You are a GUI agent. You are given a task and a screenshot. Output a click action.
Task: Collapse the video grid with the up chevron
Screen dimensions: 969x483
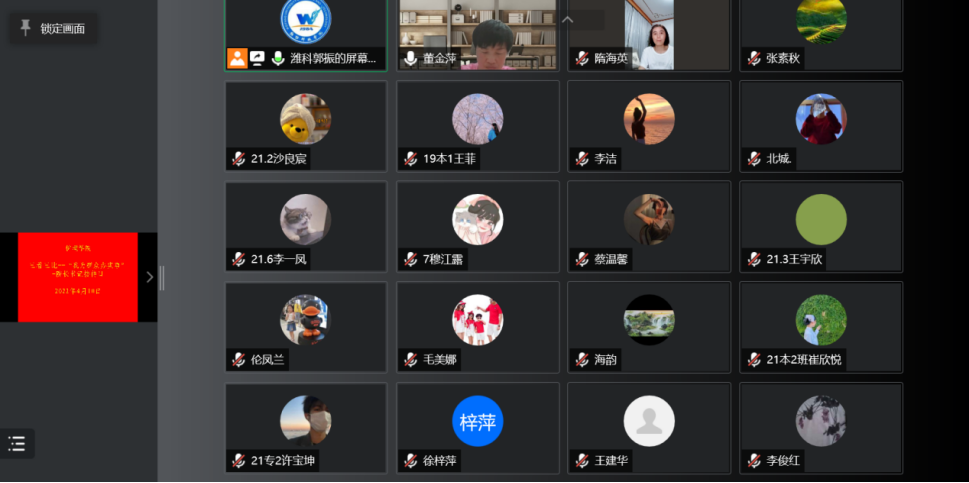(x=568, y=19)
